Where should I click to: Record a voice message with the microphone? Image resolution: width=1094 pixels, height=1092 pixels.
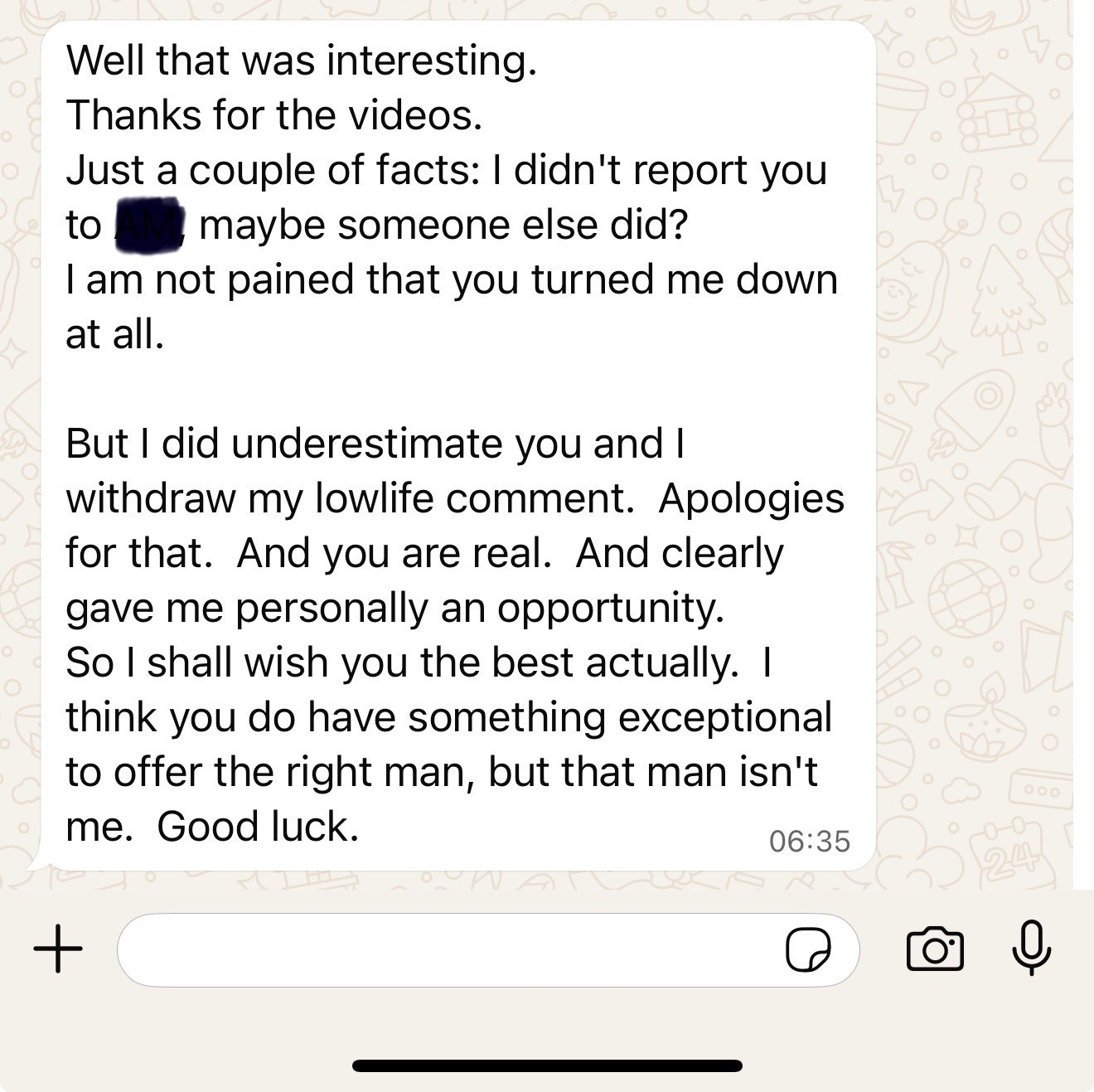pyautogui.click(x=1032, y=948)
